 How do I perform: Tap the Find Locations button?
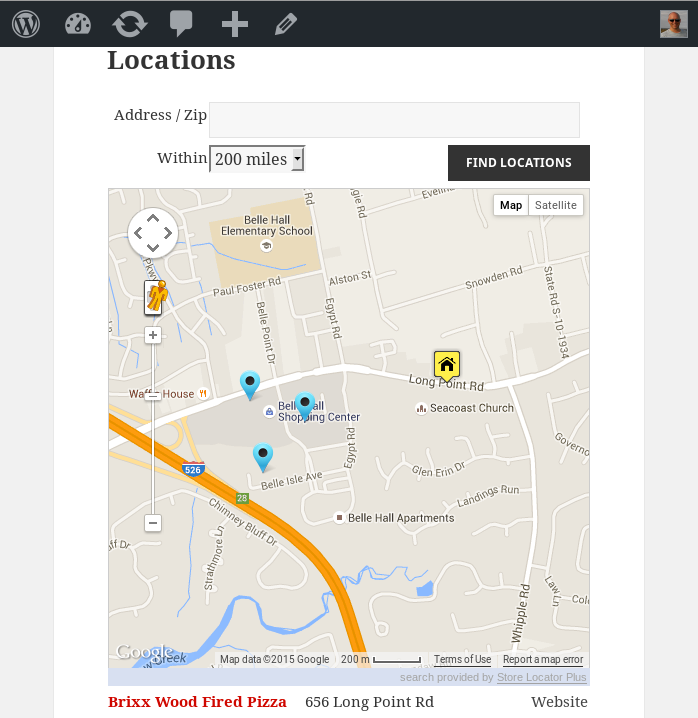point(518,163)
